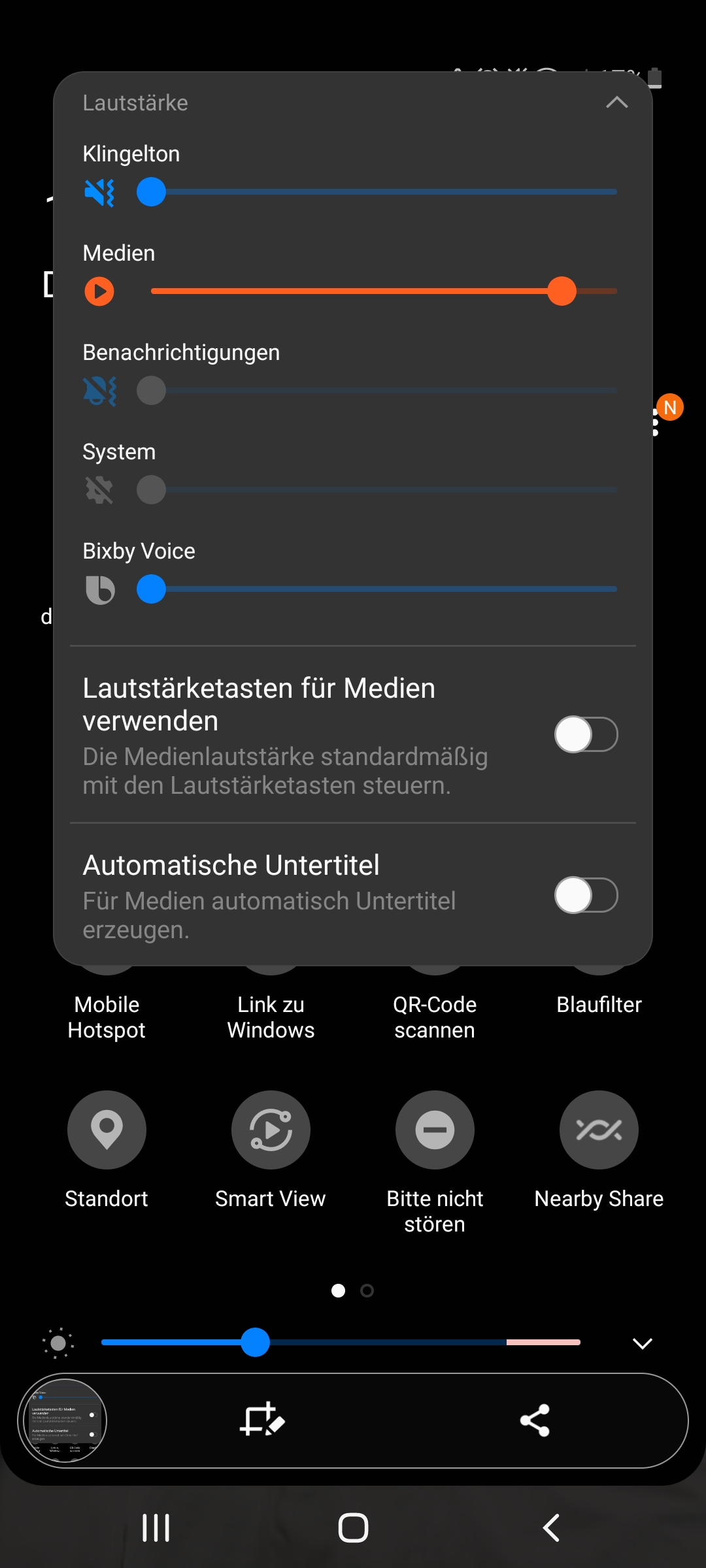Viewport: 706px width, 1568px height.
Task: Switch to second quick settings page
Action: 367,1290
